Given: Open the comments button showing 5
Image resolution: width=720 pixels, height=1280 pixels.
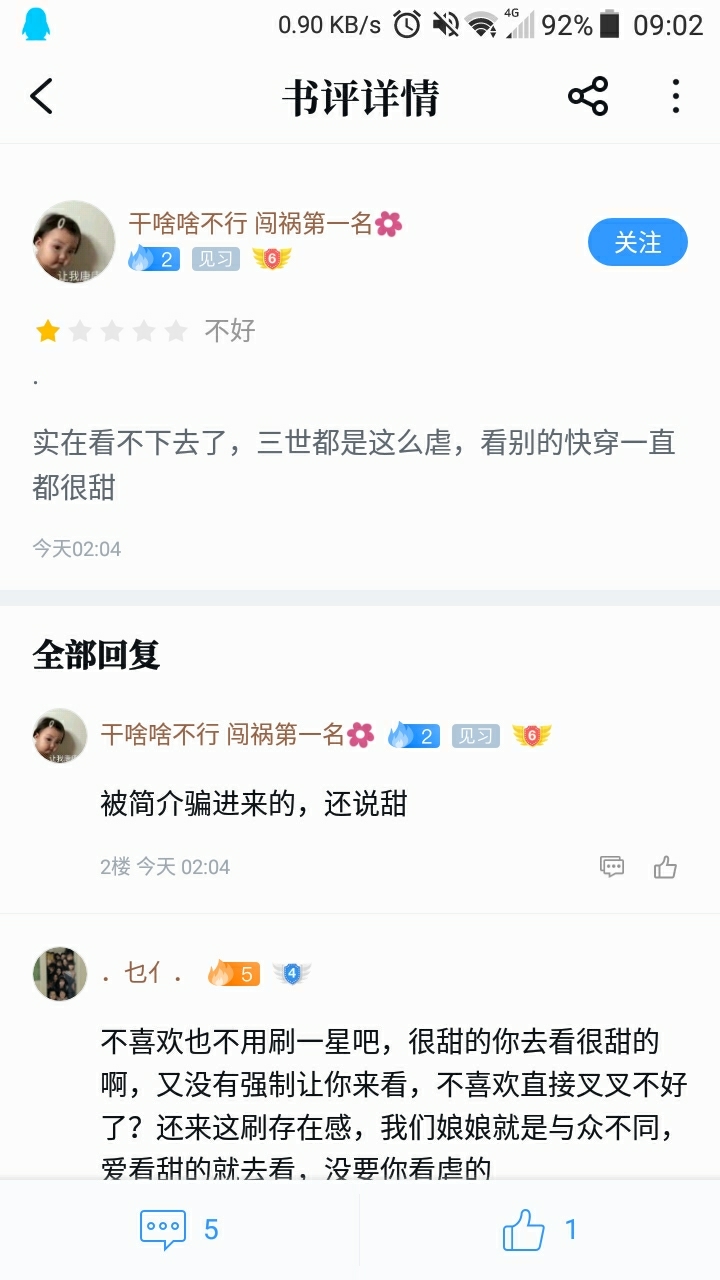Looking at the screenshot, I should [180, 1229].
